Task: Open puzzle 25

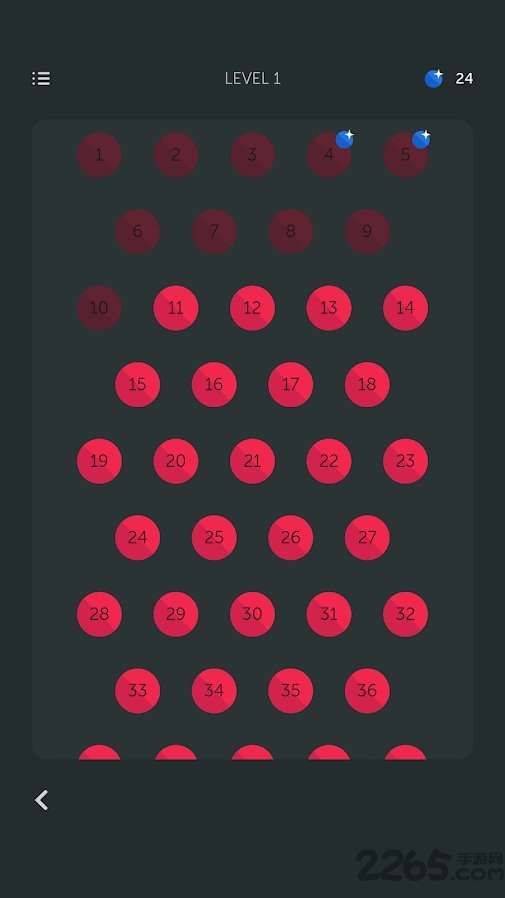Action: [214, 537]
